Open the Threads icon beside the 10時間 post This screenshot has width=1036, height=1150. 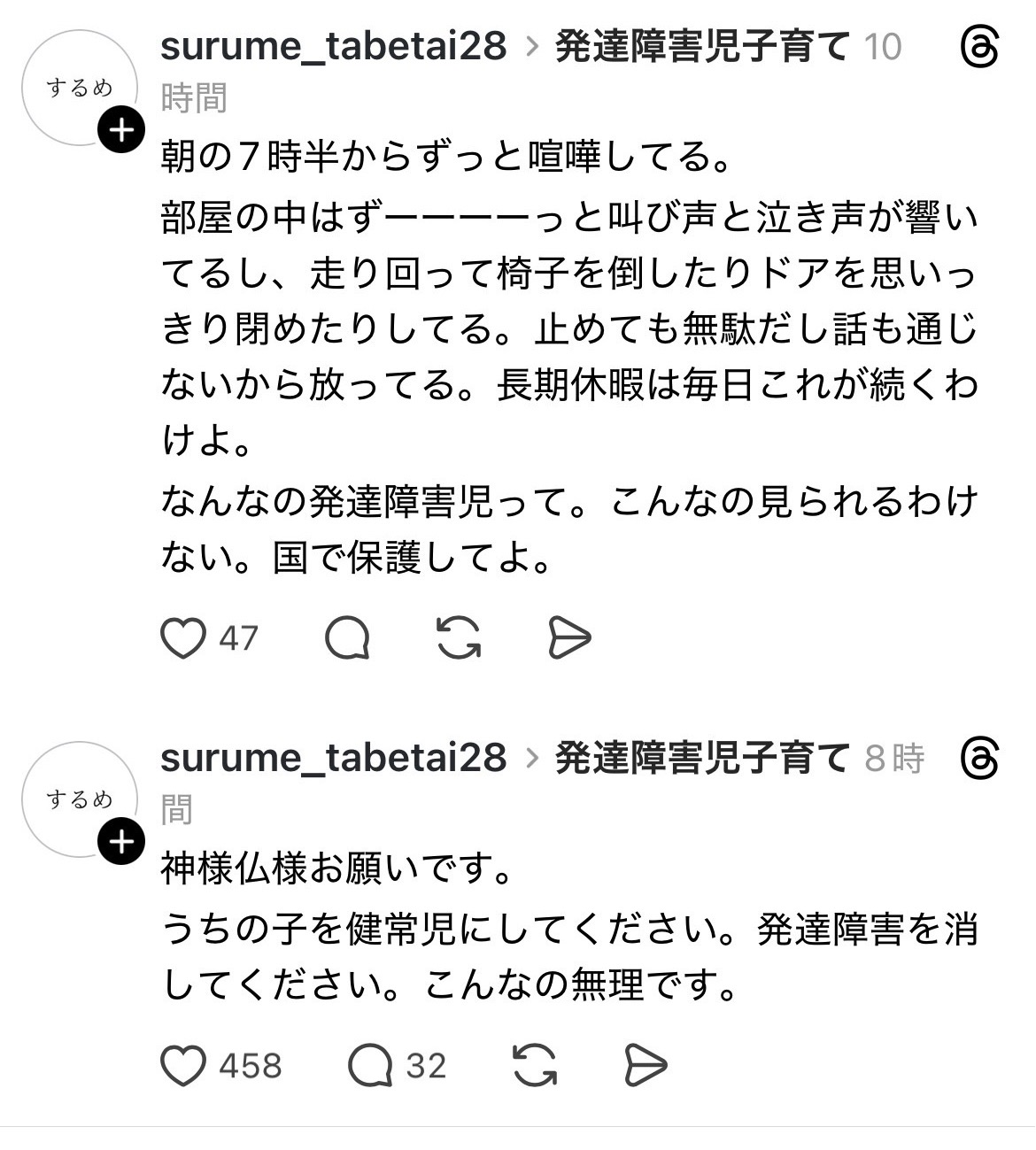pyautogui.click(x=979, y=46)
